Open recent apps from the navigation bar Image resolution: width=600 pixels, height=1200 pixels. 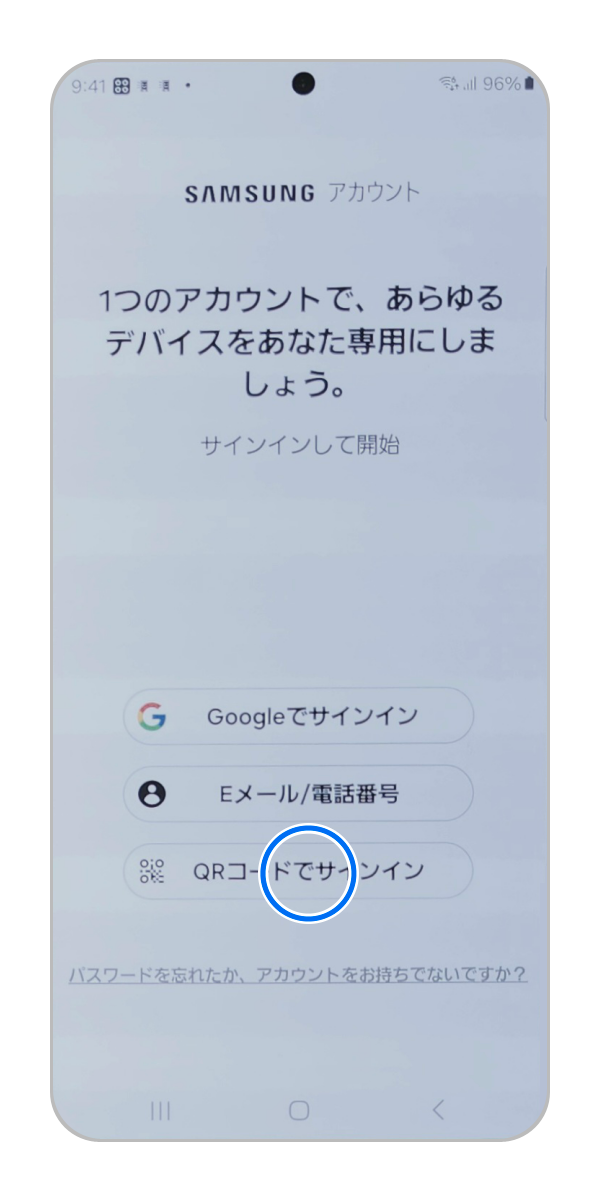coord(160,1109)
